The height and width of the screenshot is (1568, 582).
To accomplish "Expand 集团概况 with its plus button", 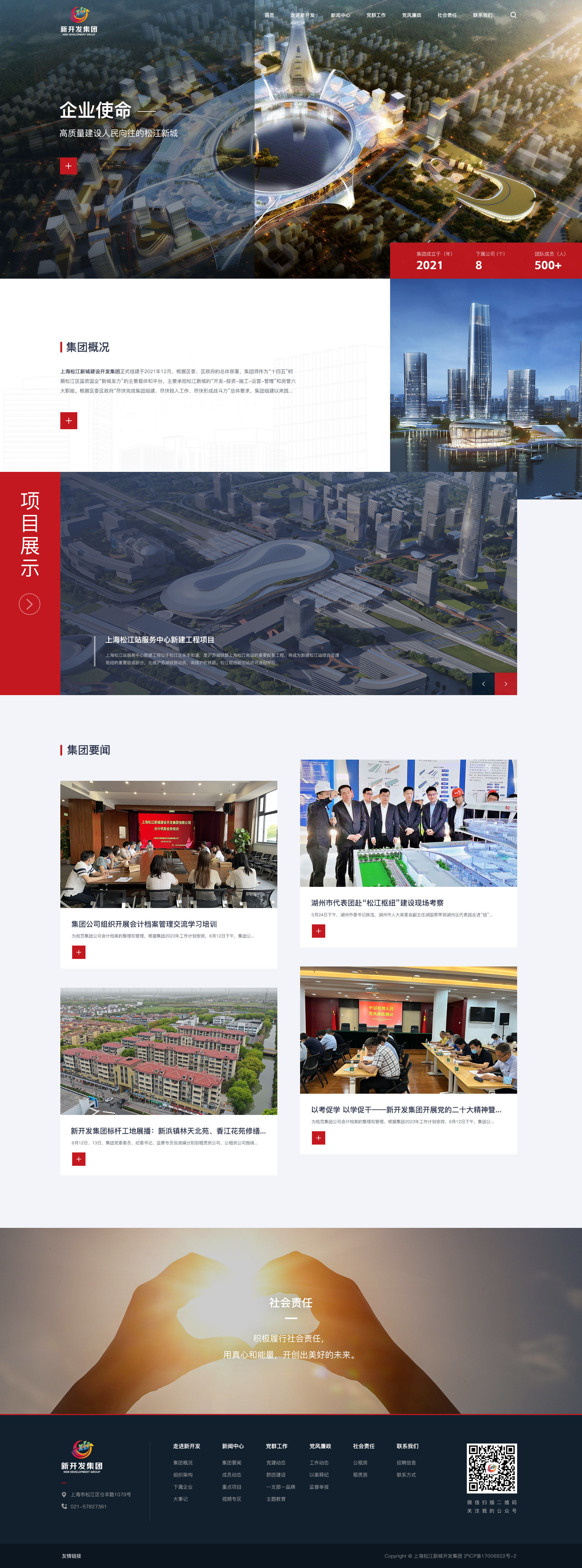I will [68, 421].
